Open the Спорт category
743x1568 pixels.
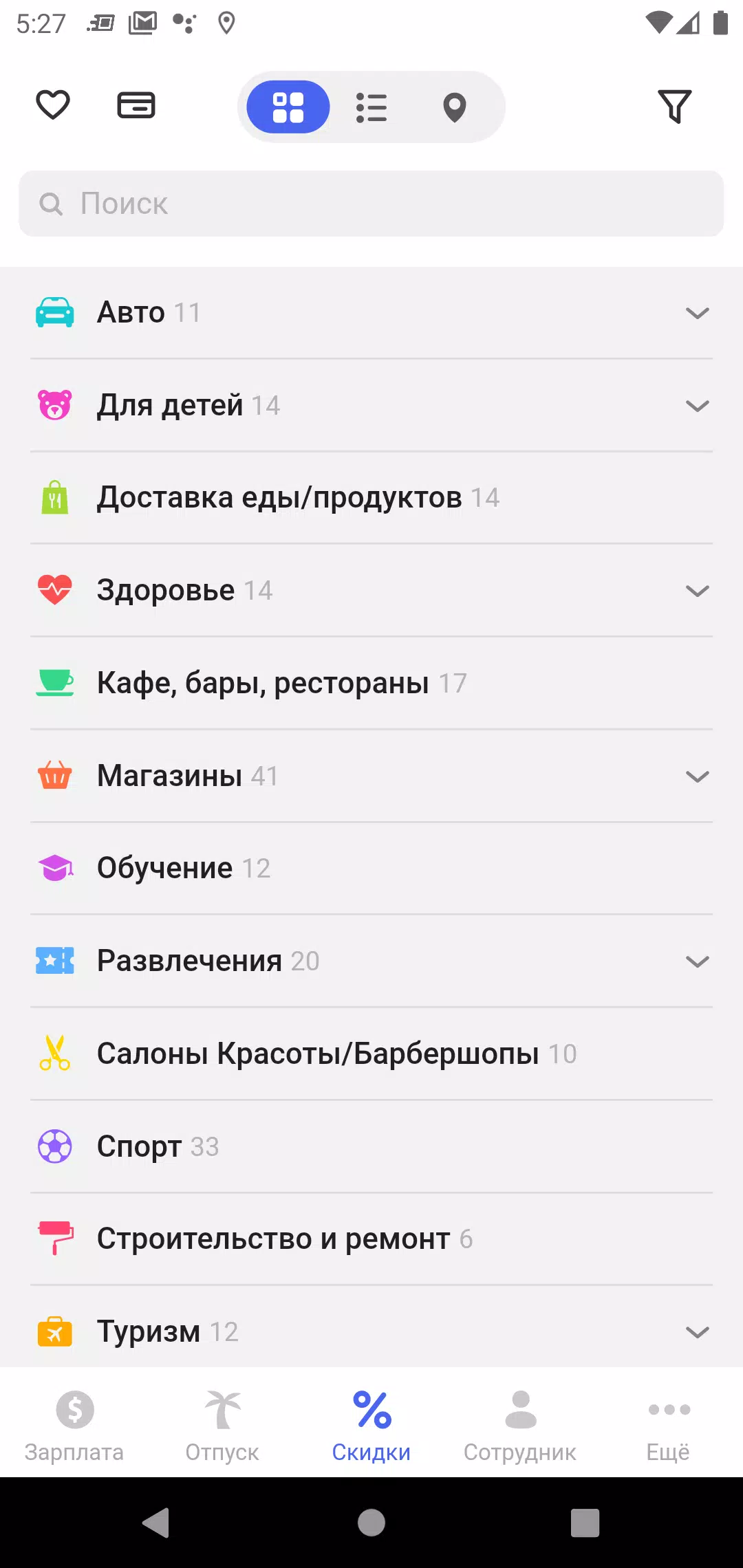[371, 1147]
